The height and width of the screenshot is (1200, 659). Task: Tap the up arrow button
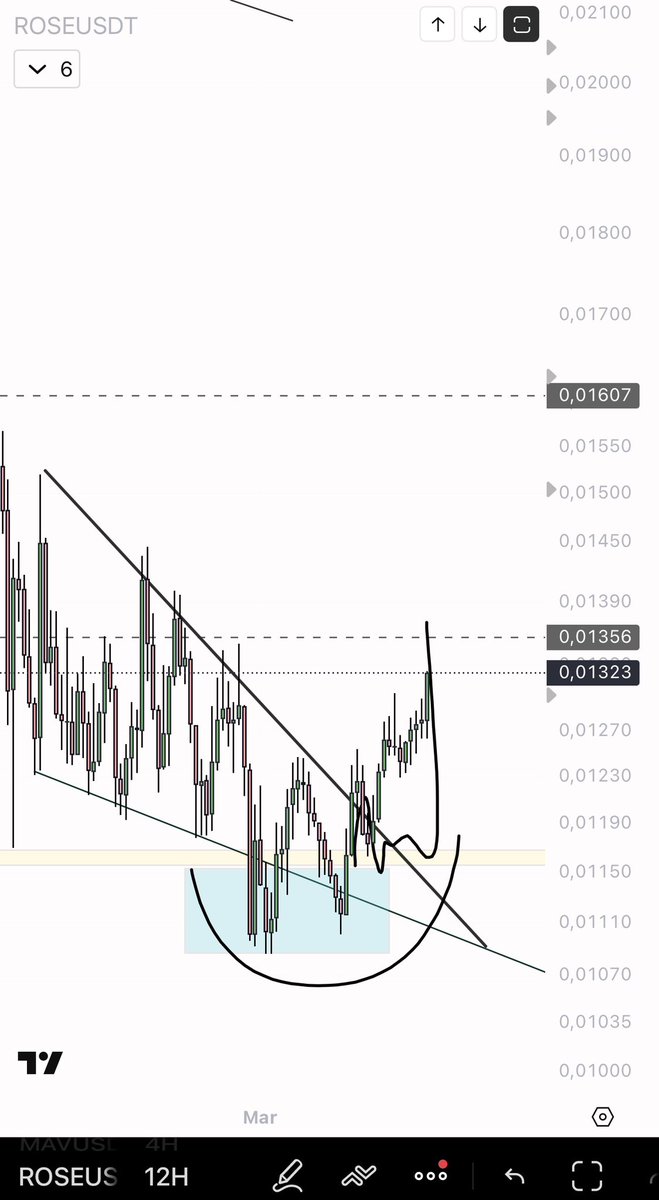tap(438, 26)
